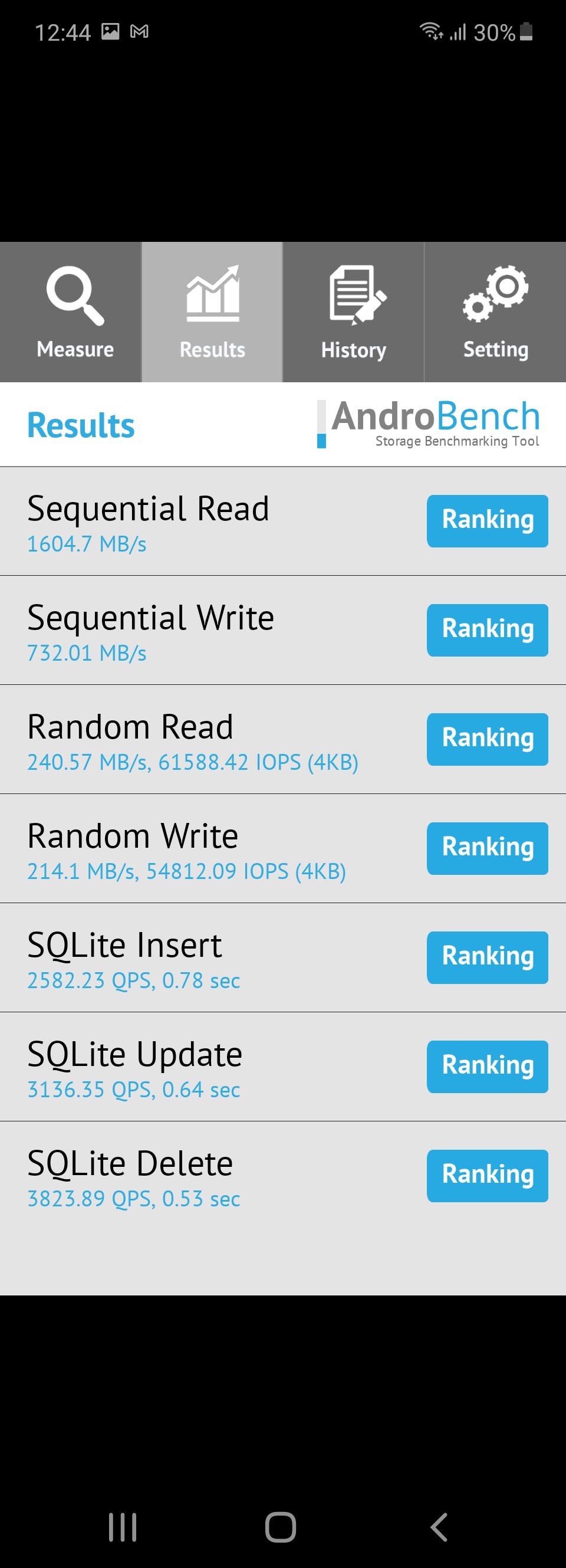Open SQLite Delete ranking
Image resolution: width=566 pixels, height=1568 pixels.
click(x=487, y=1175)
